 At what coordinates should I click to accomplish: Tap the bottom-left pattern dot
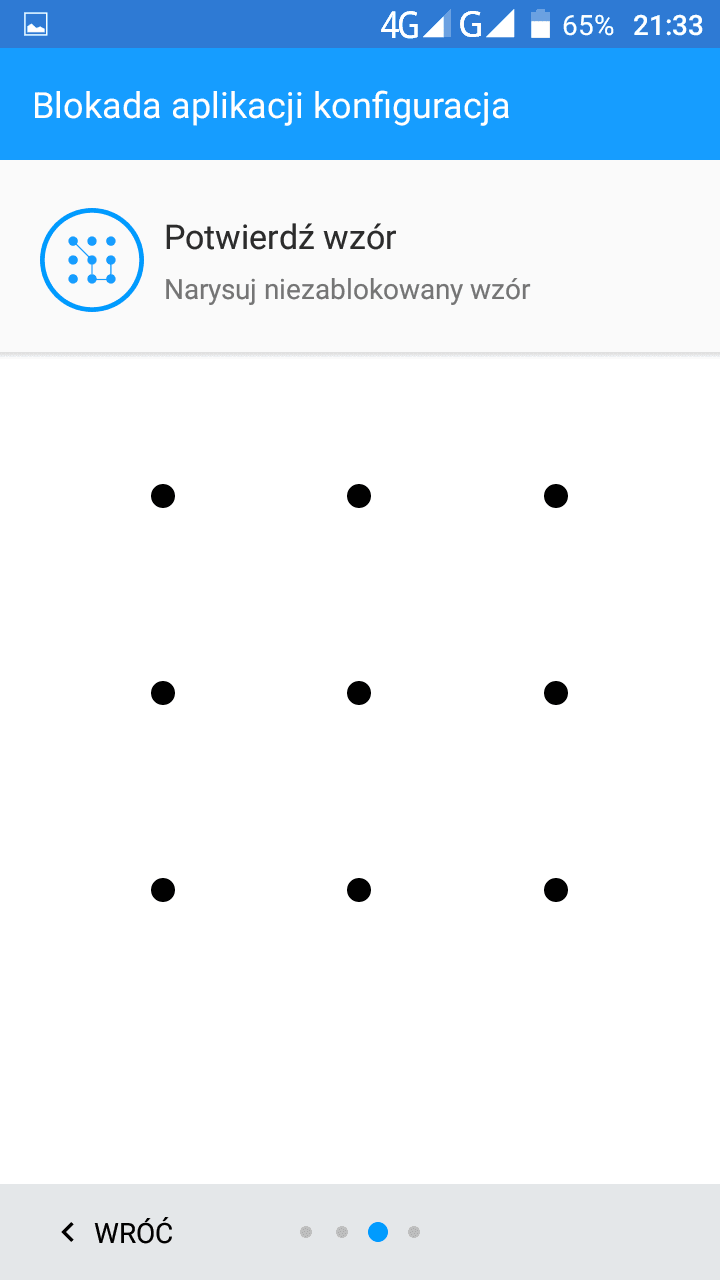point(163,889)
